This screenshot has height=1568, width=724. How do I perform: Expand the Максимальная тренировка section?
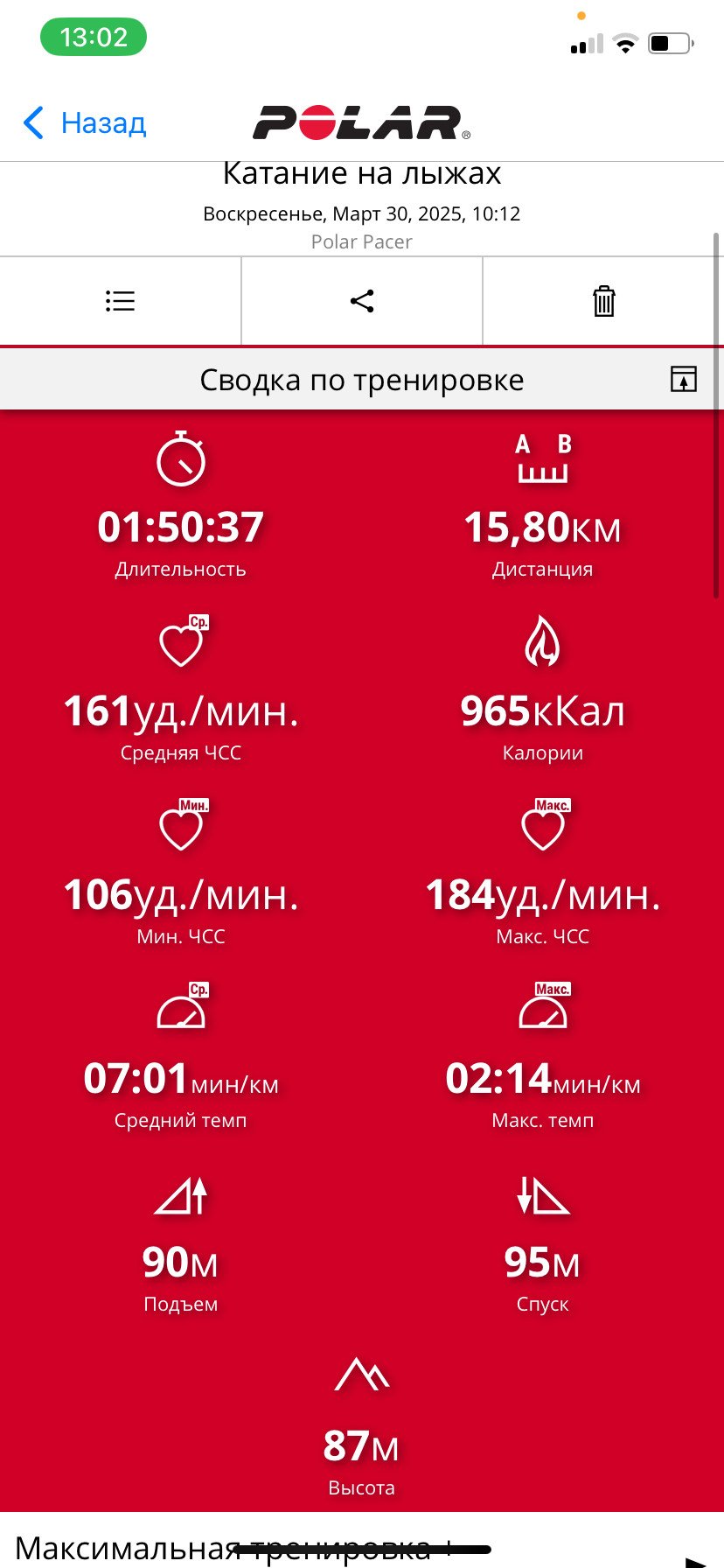362,1547
